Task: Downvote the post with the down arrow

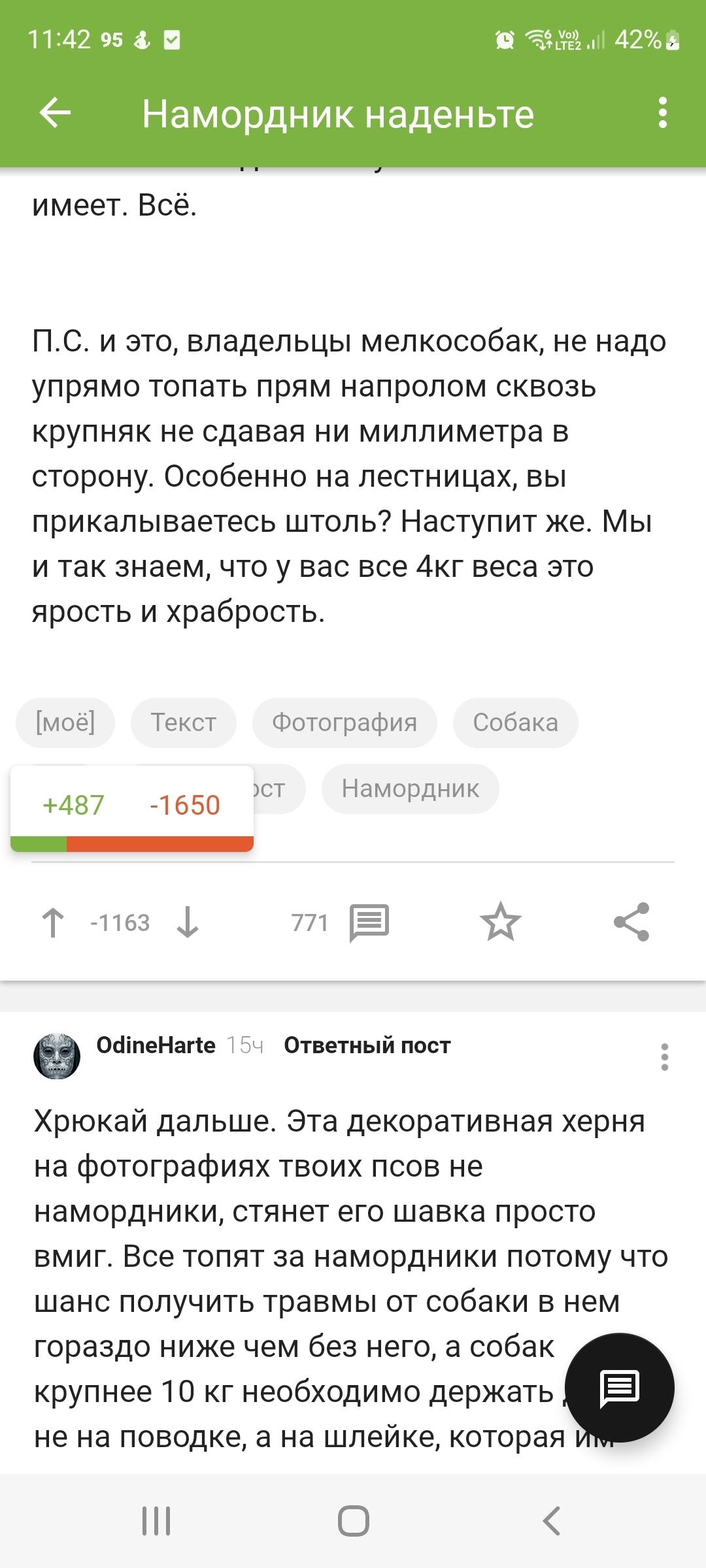Action: (x=188, y=923)
